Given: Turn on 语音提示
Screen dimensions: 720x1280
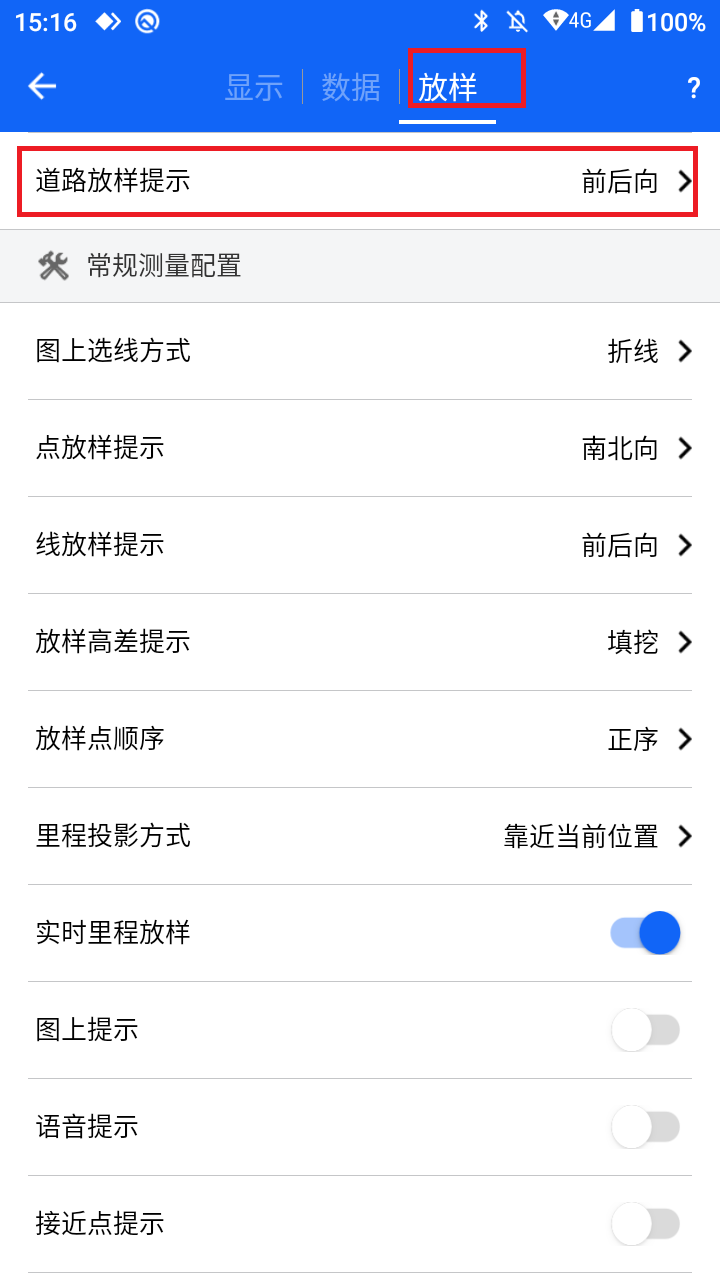Looking at the screenshot, I should click(x=645, y=1127).
